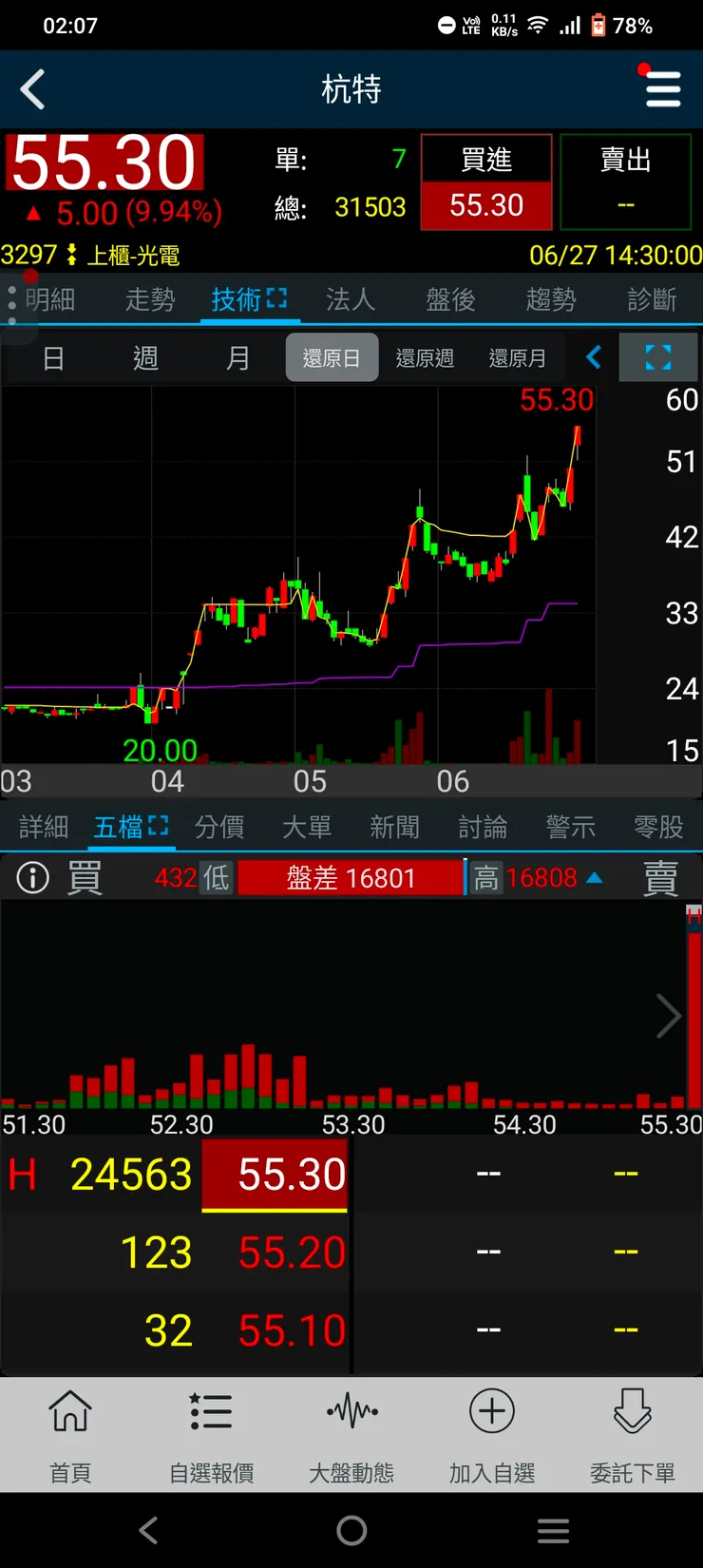This screenshot has height=1568, width=703.
Task: Open the hamburger menu
Action: [662, 89]
